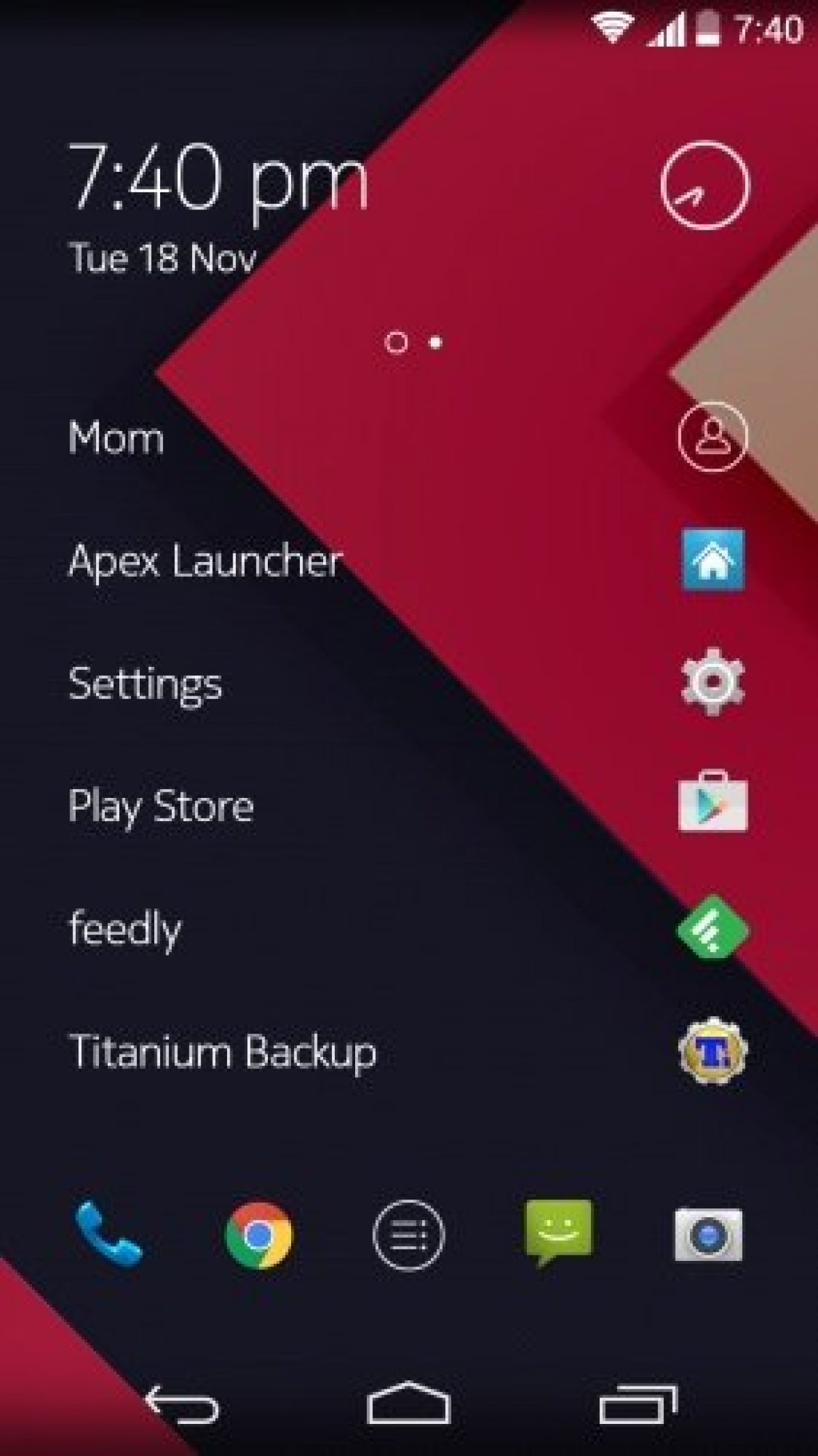Launch the Camera app
Image resolution: width=818 pixels, height=1456 pixels.
click(708, 1234)
